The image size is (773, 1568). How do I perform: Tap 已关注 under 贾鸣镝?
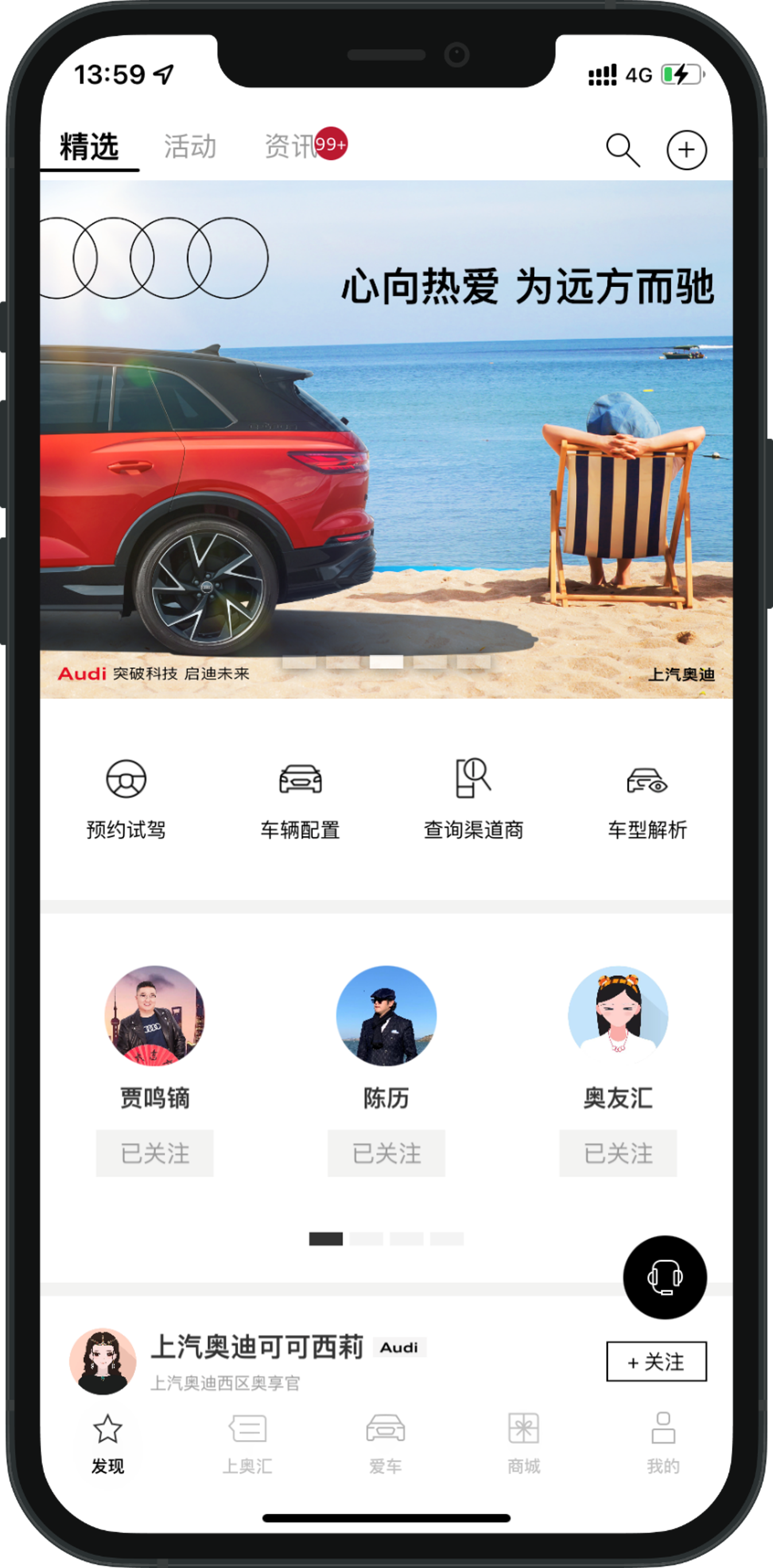155,1153
